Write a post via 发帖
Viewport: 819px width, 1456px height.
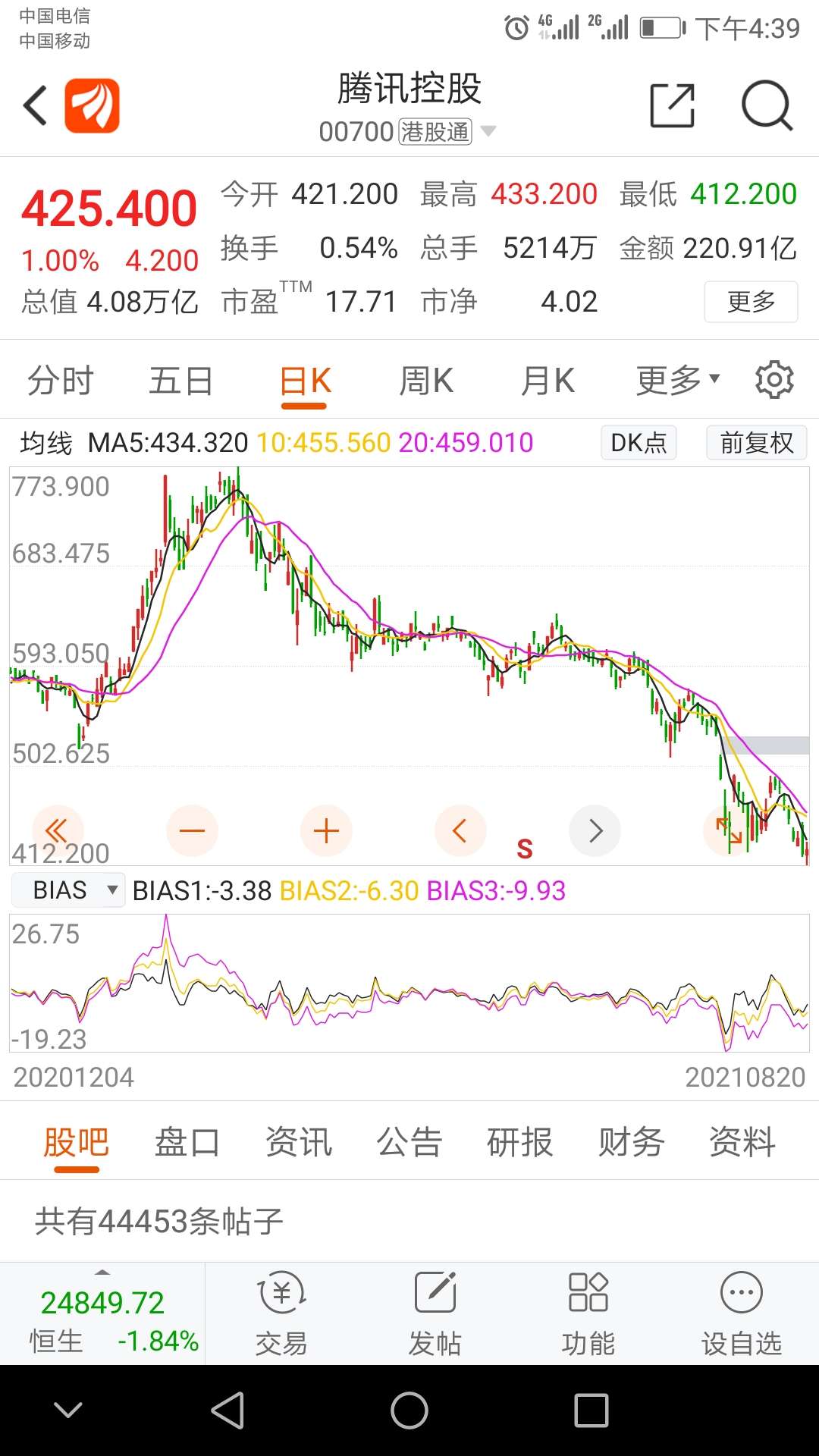435,1313
